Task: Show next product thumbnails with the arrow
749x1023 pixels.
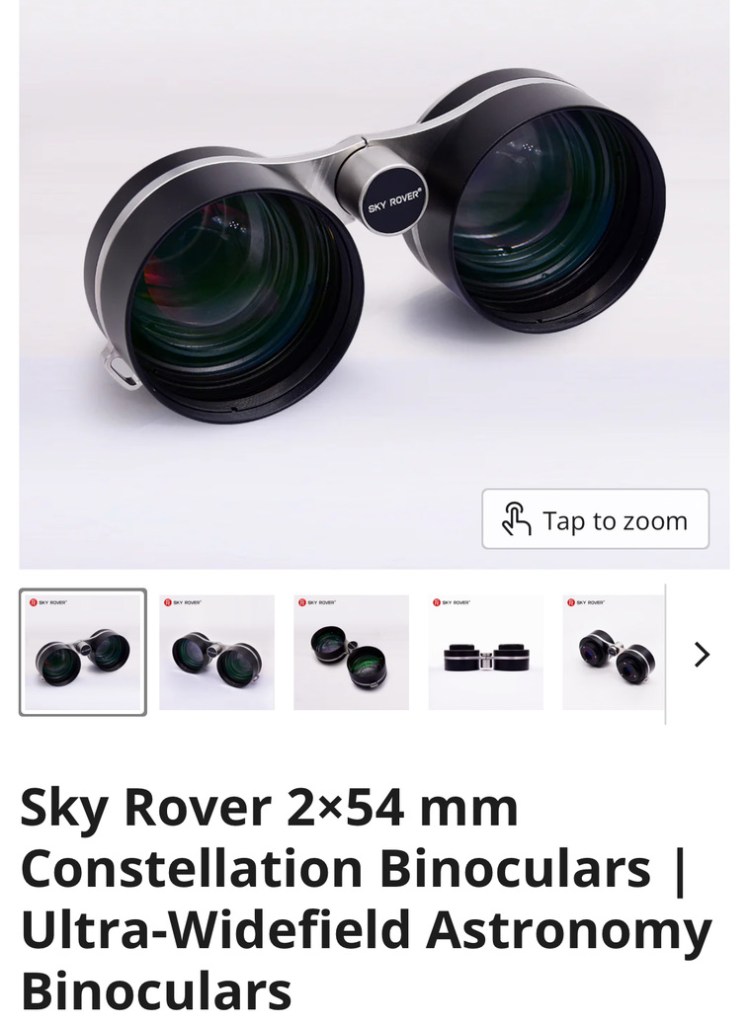Action: 702,655
